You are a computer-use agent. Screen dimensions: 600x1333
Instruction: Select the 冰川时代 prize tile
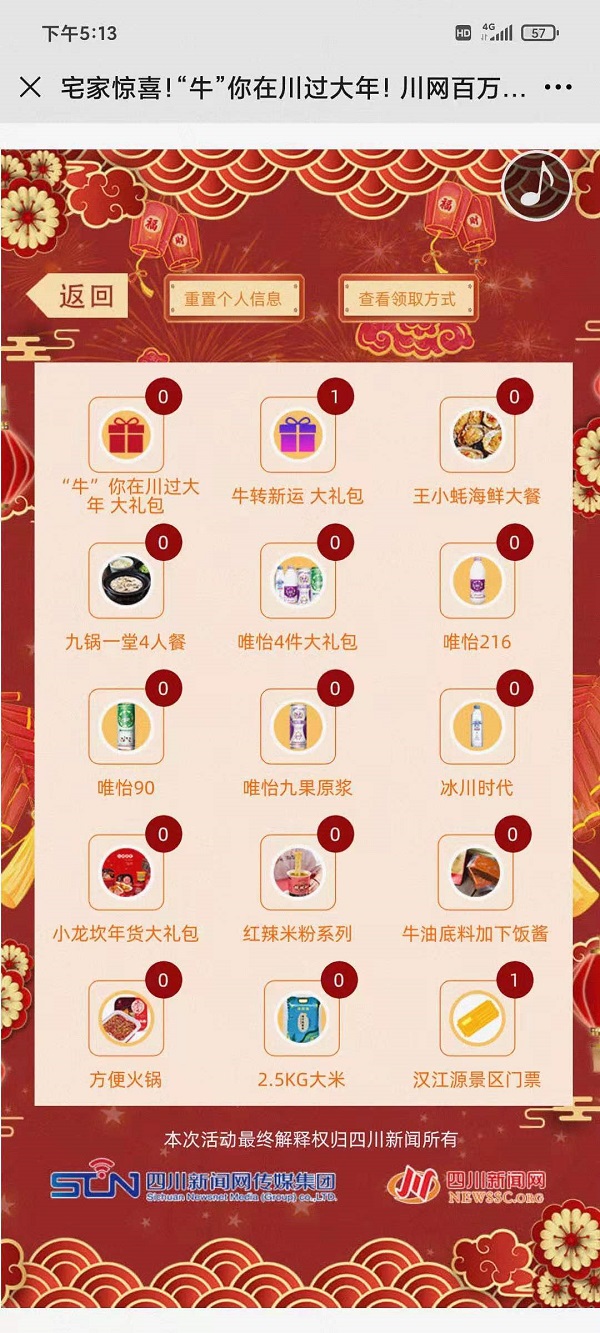tap(477, 728)
